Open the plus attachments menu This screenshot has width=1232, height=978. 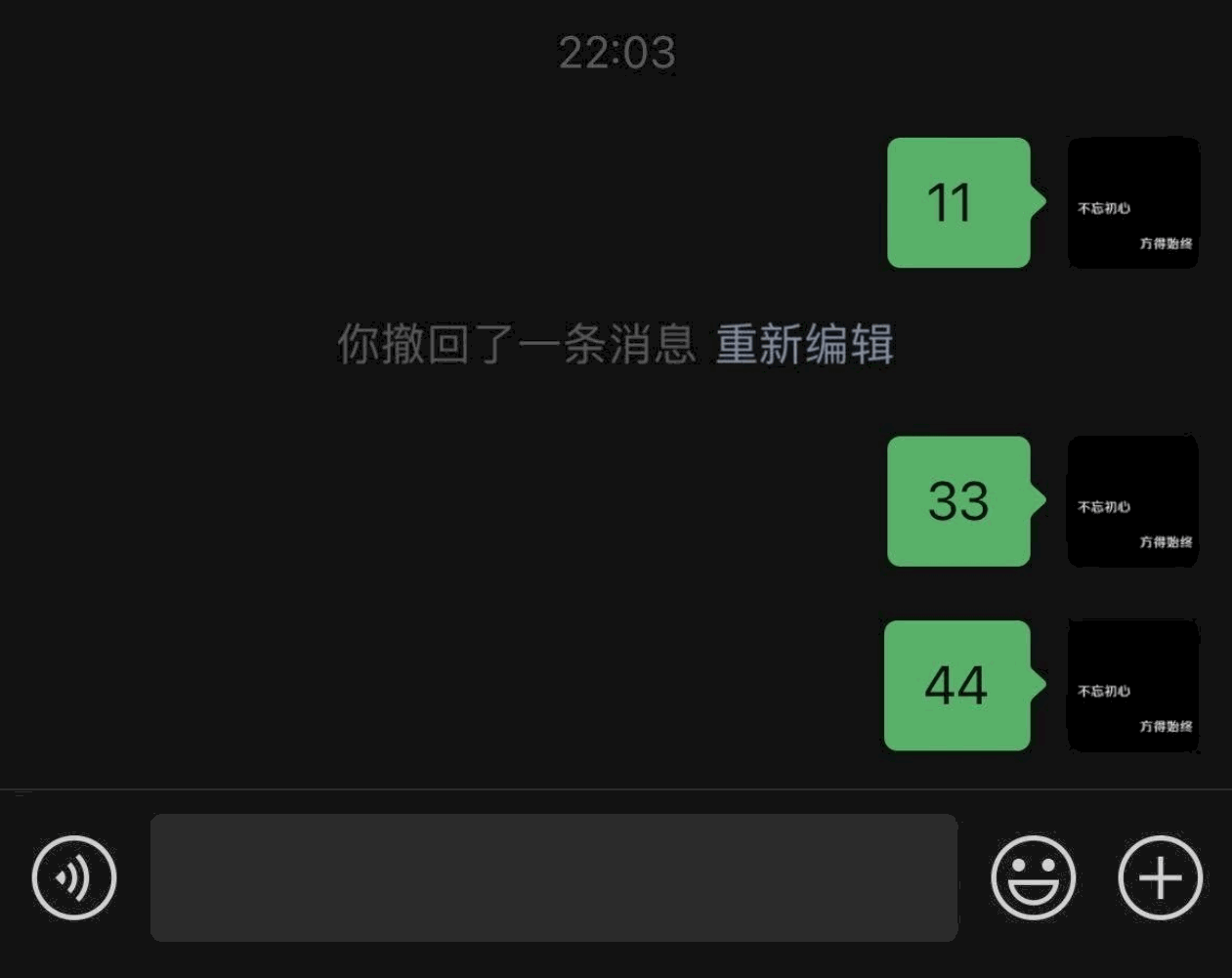[1160, 877]
